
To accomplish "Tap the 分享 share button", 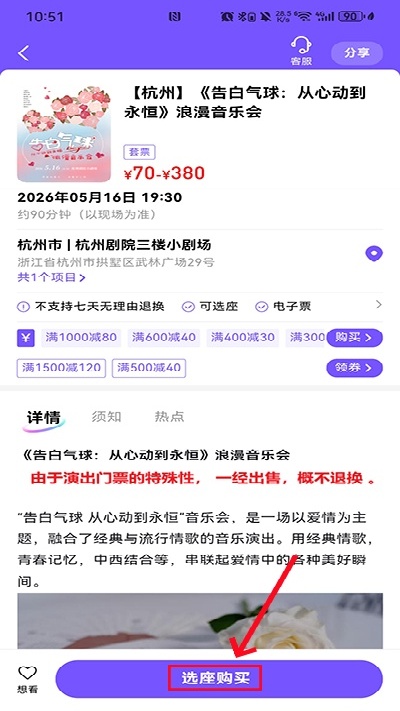I will click(357, 53).
